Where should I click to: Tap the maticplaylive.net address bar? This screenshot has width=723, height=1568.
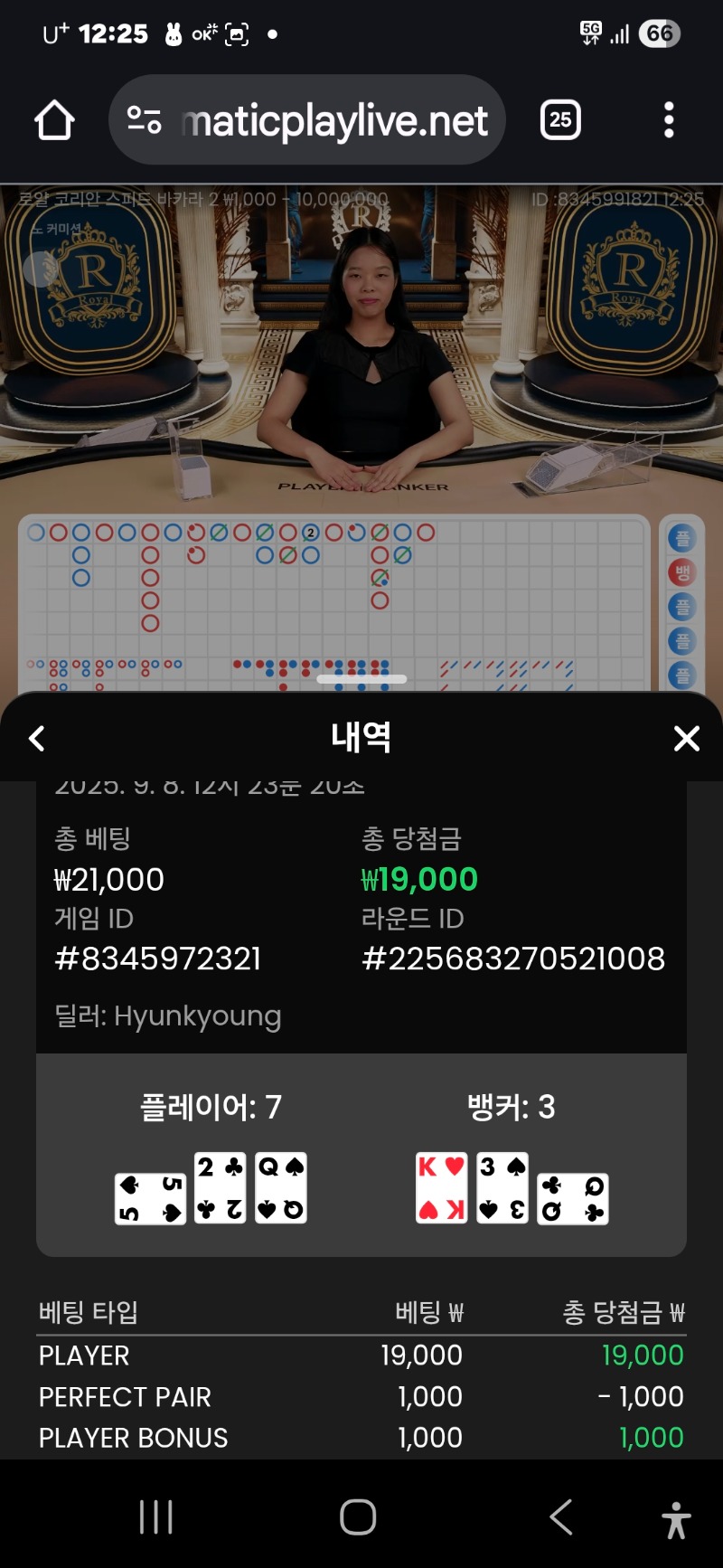pos(334,120)
